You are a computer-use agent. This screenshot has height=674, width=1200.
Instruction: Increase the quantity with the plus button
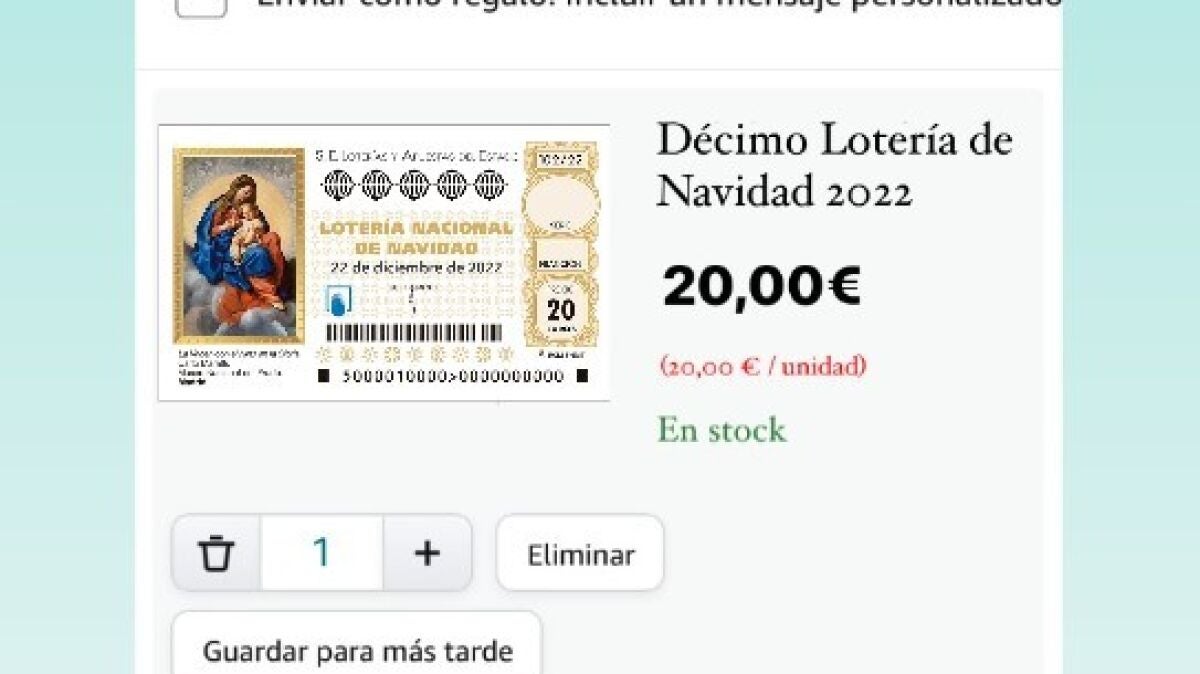point(427,553)
